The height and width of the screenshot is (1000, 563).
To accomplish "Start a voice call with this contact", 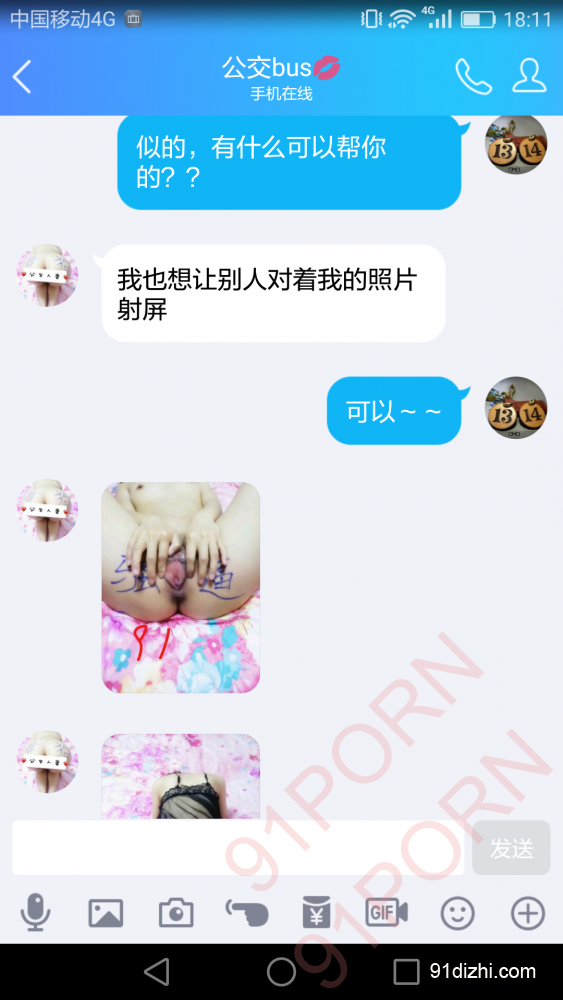I will tap(473, 77).
